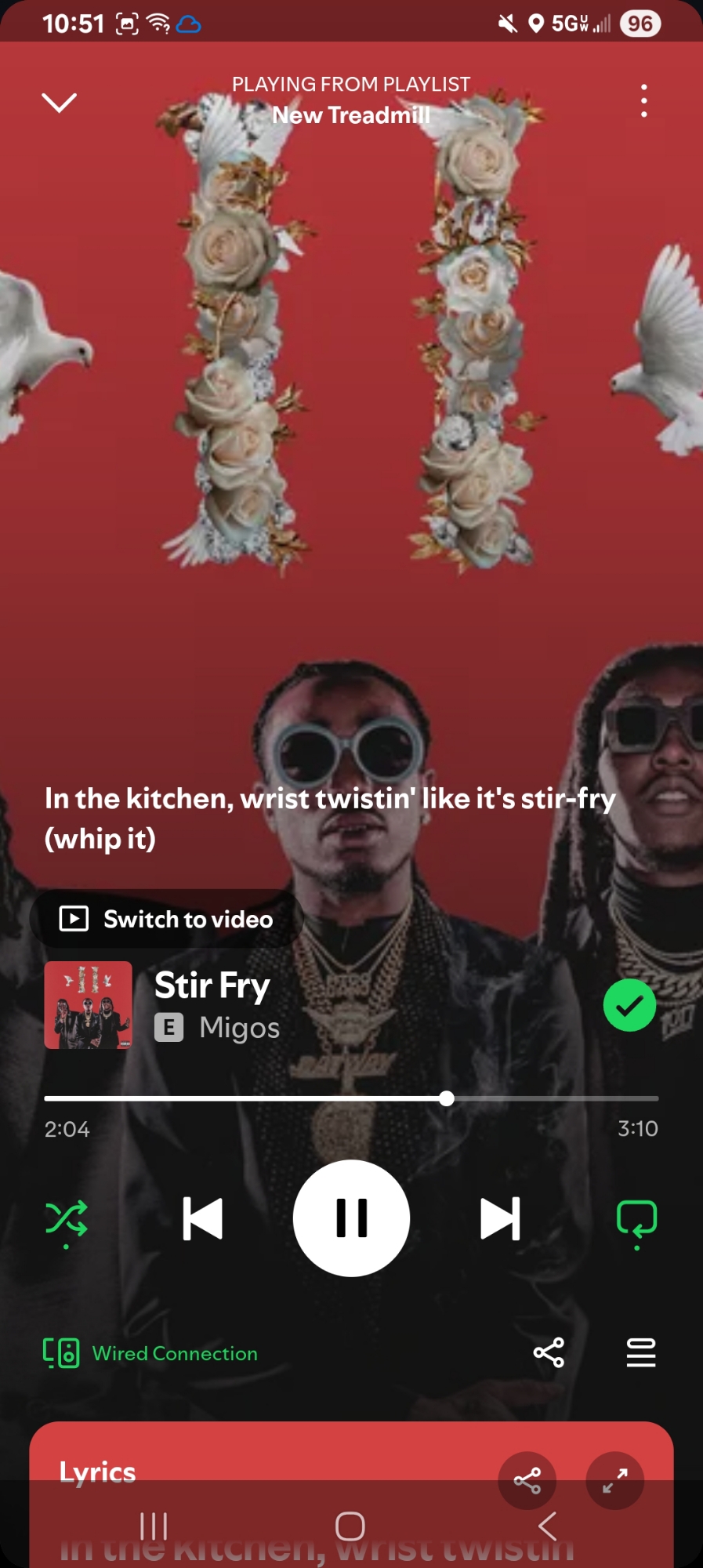
Task: Open the play queue
Action: tap(640, 1352)
